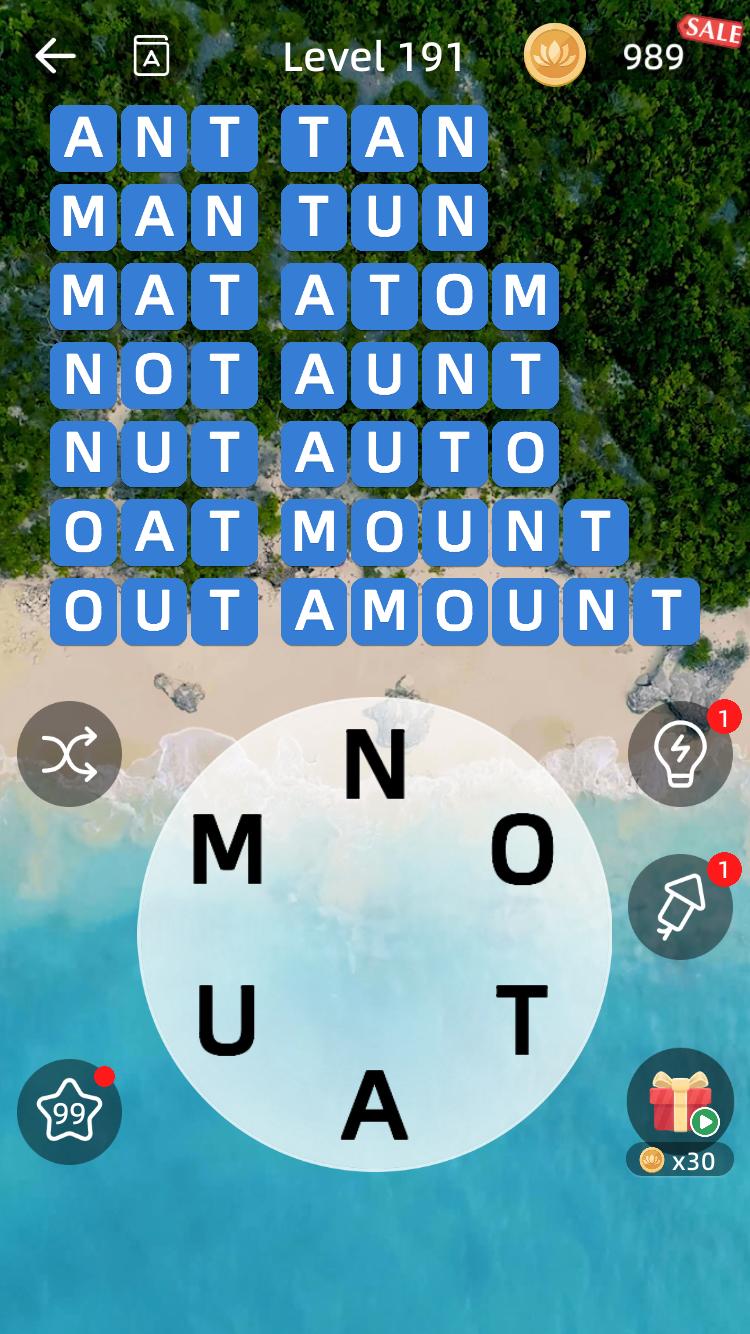Select letter M in the wheel
The image size is (750, 1334).
[227, 850]
